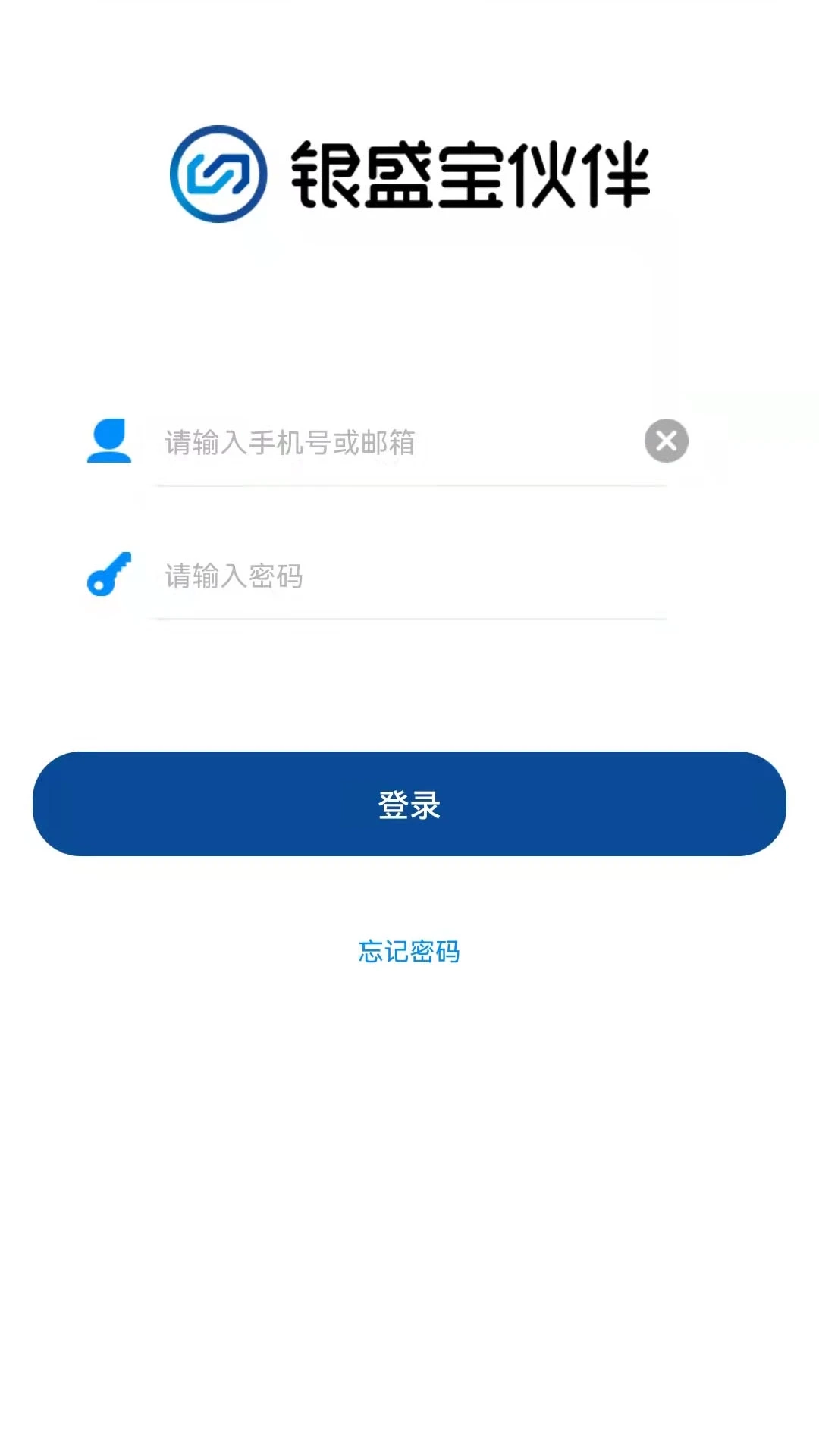
Task: Tap 登录 to sign in
Action: click(409, 805)
